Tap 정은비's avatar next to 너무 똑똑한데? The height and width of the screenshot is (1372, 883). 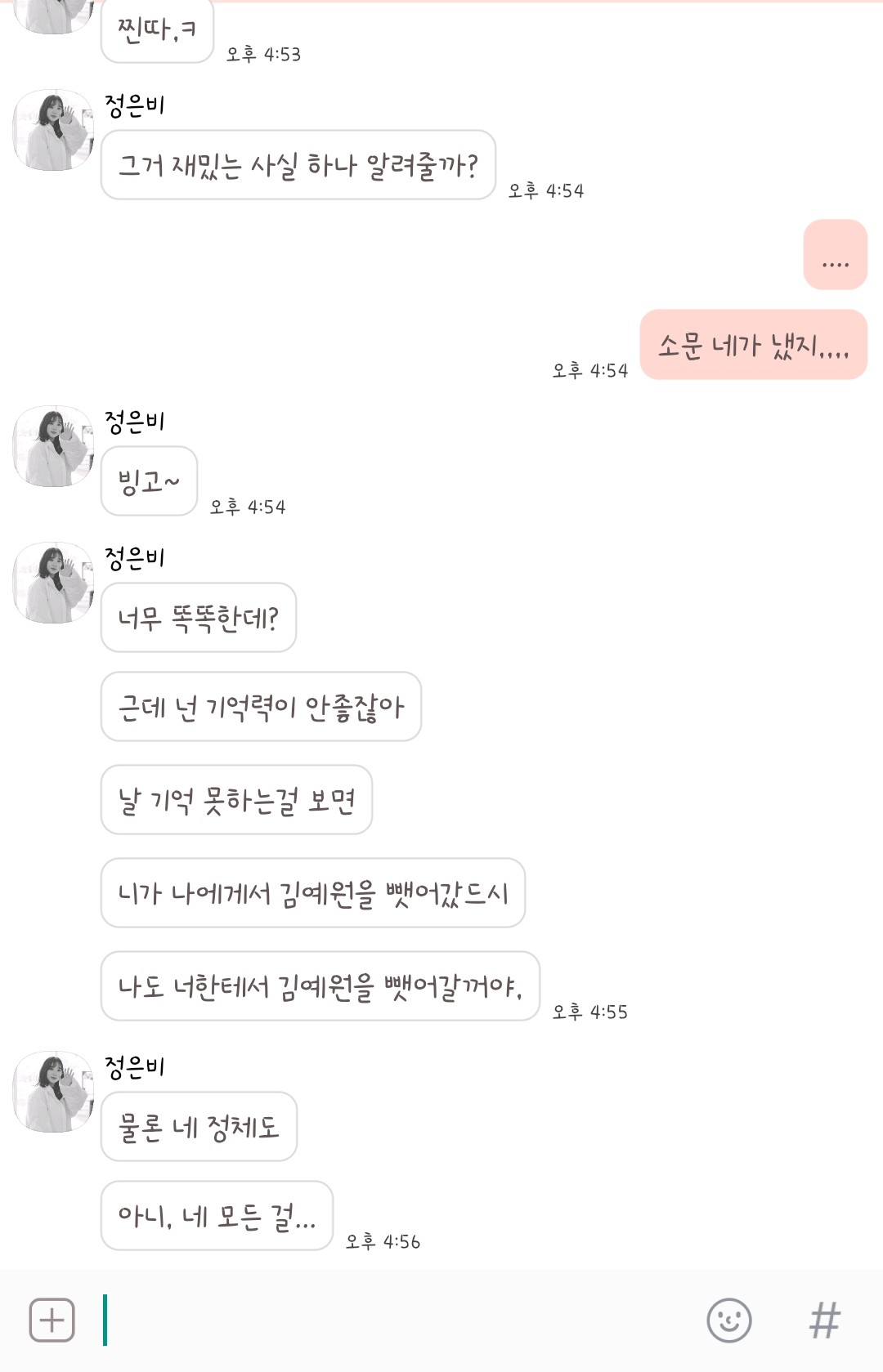[x=54, y=583]
